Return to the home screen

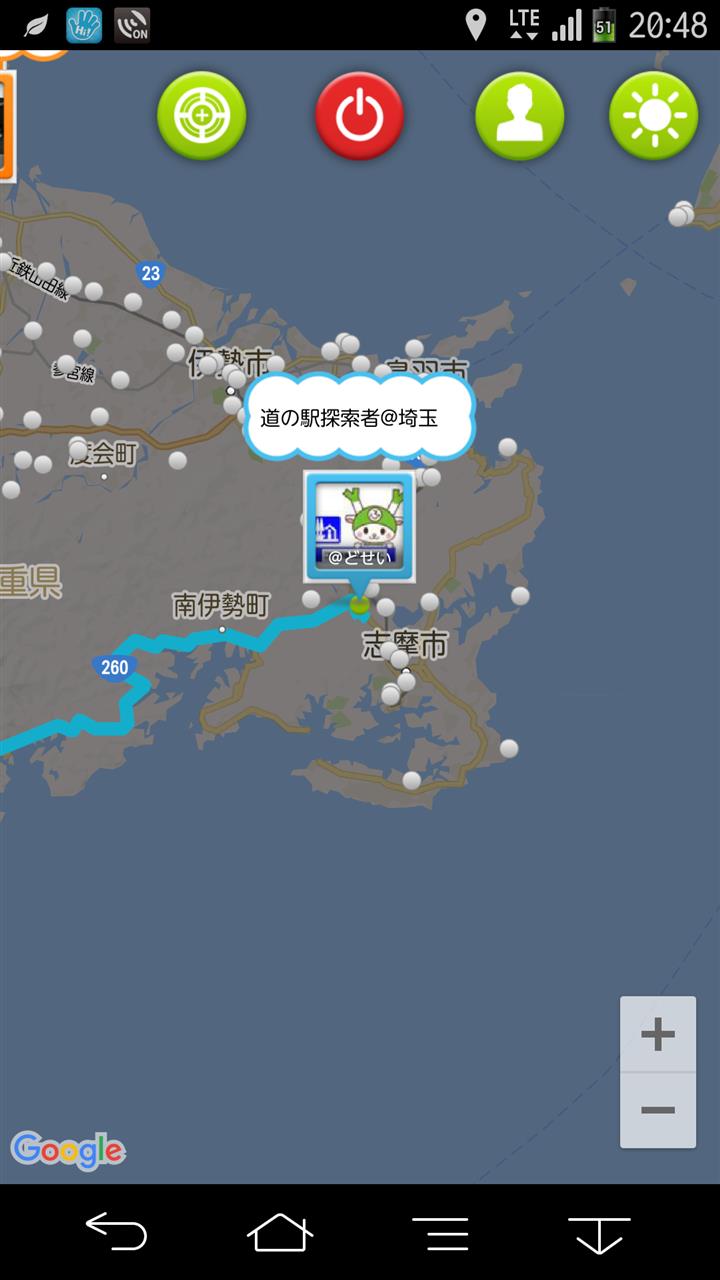tap(280, 1232)
